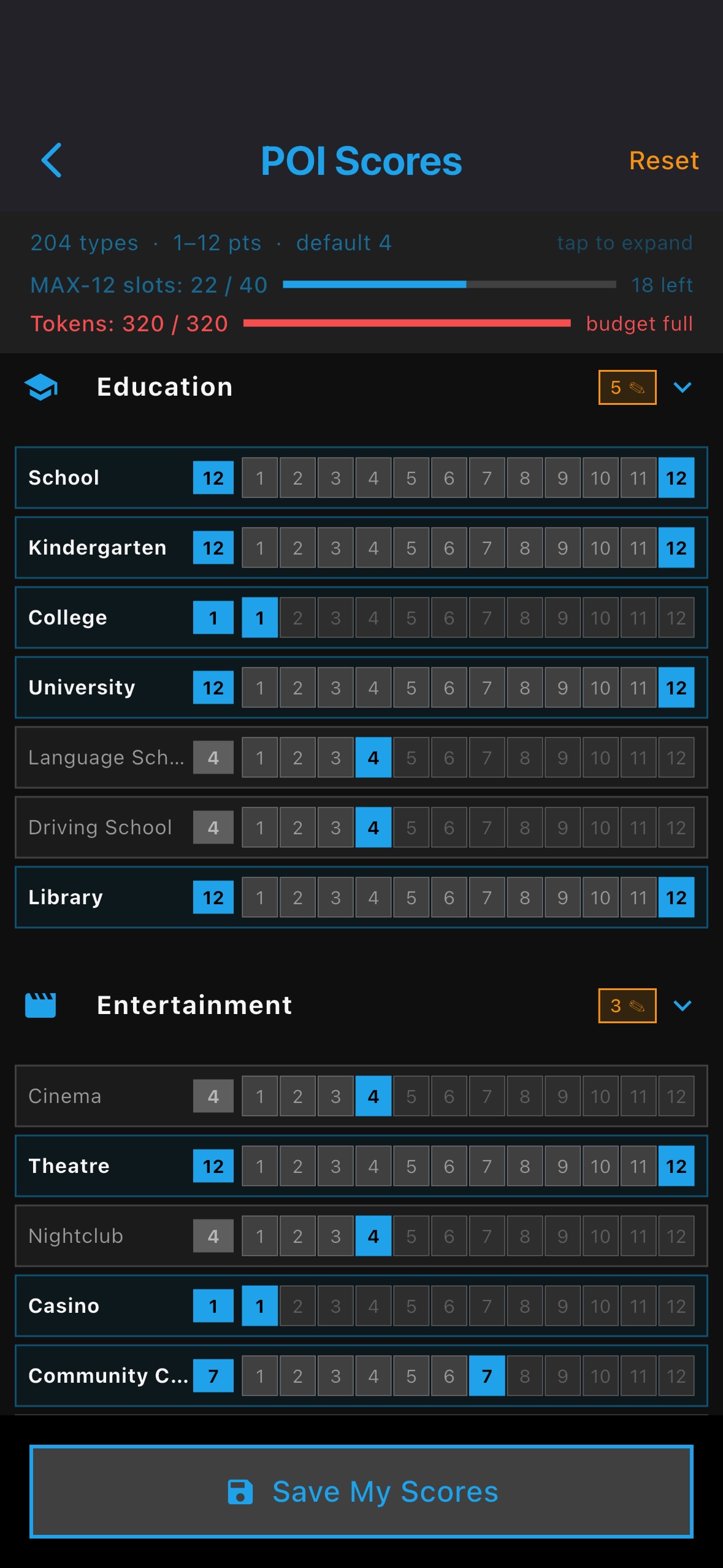Viewport: 723px width, 1568px height.
Task: Set Driving School score to 1
Action: pyautogui.click(x=260, y=828)
